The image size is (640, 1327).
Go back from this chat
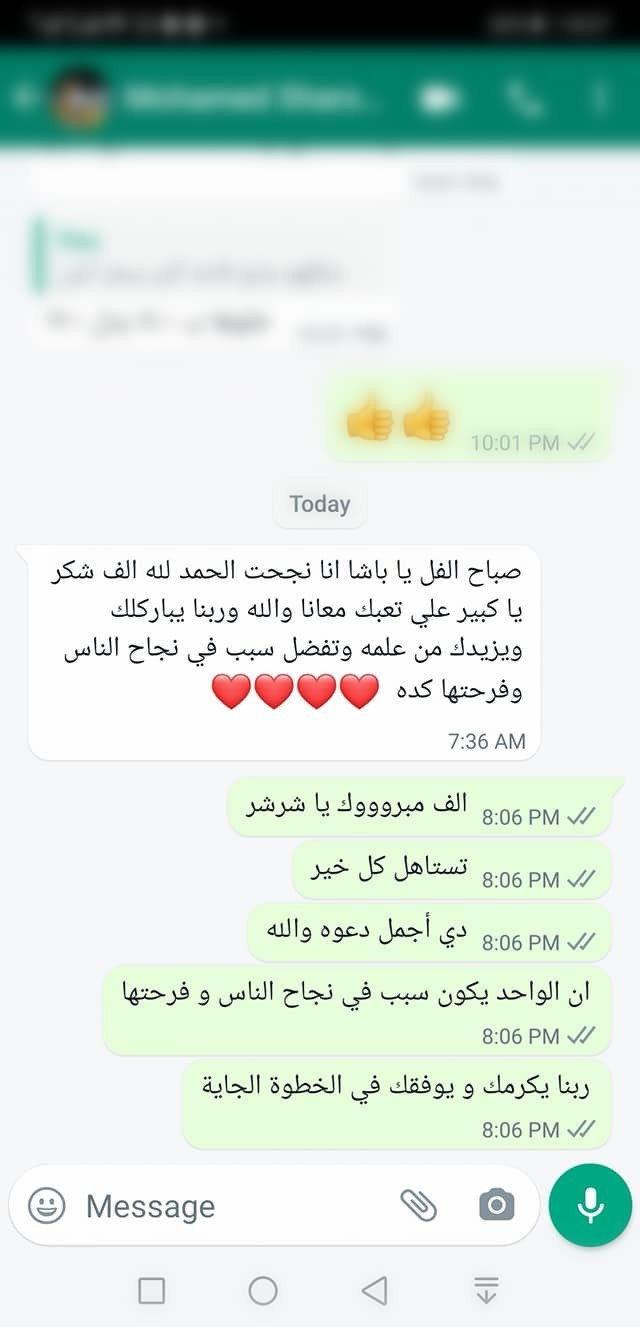pyautogui.click(x=26, y=98)
